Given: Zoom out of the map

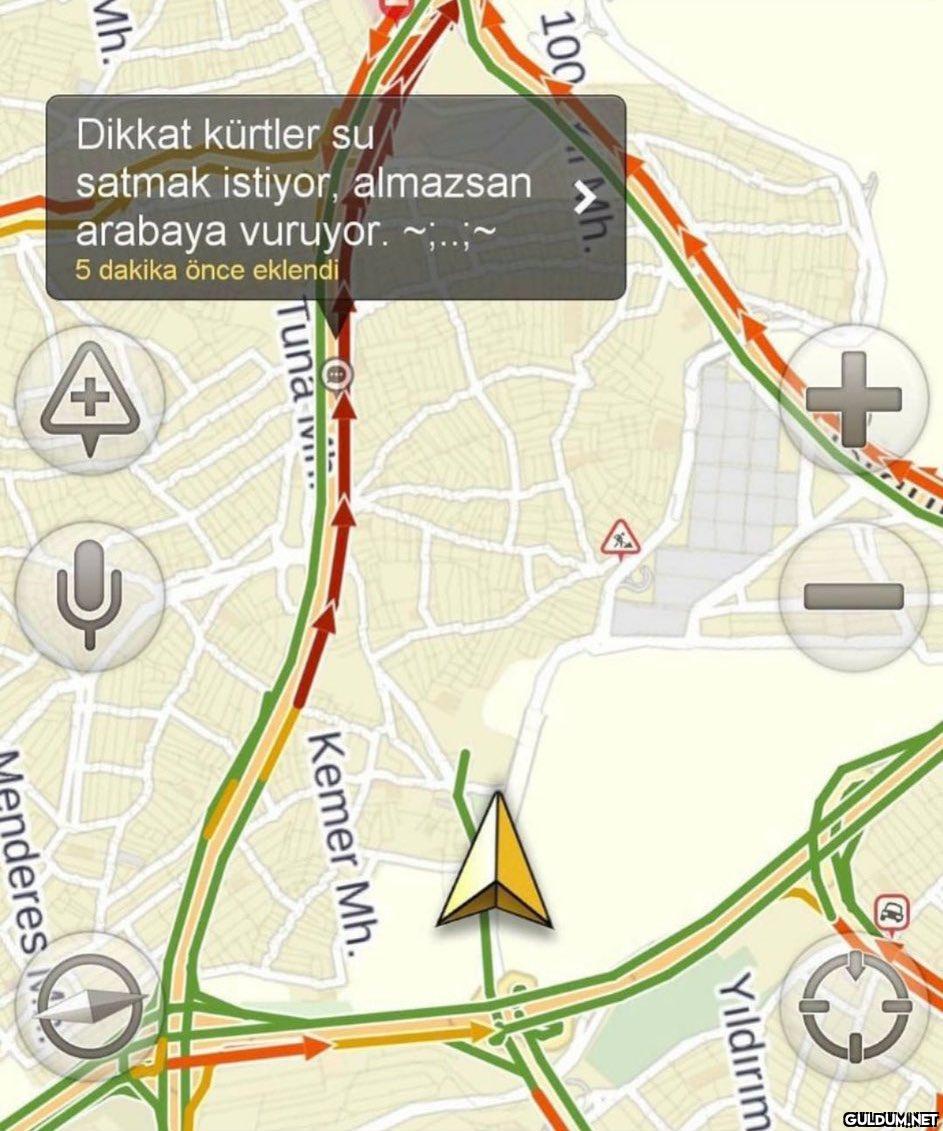Looking at the screenshot, I should pos(853,596).
